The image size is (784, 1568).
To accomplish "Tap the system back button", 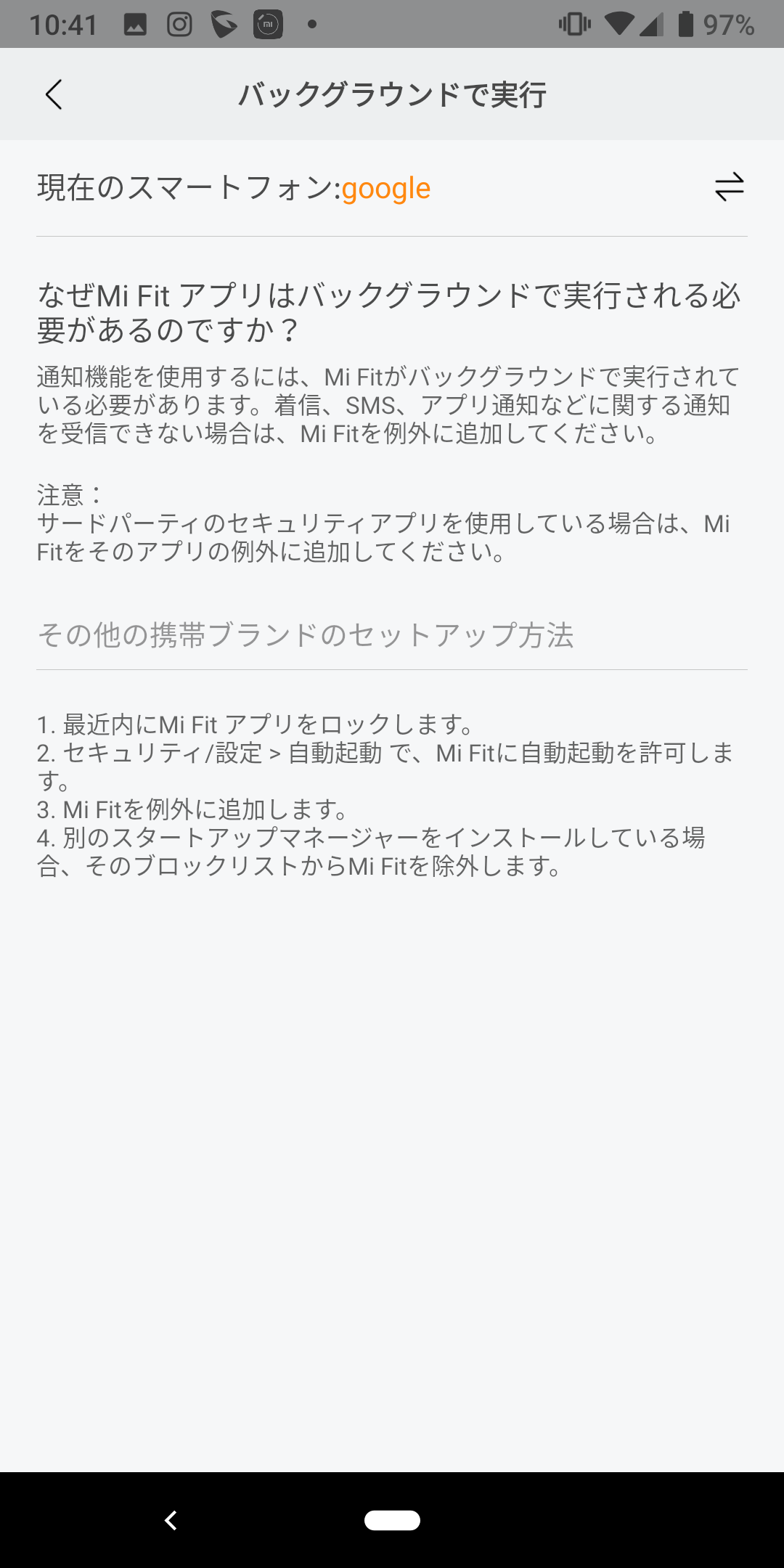I will [x=171, y=1520].
